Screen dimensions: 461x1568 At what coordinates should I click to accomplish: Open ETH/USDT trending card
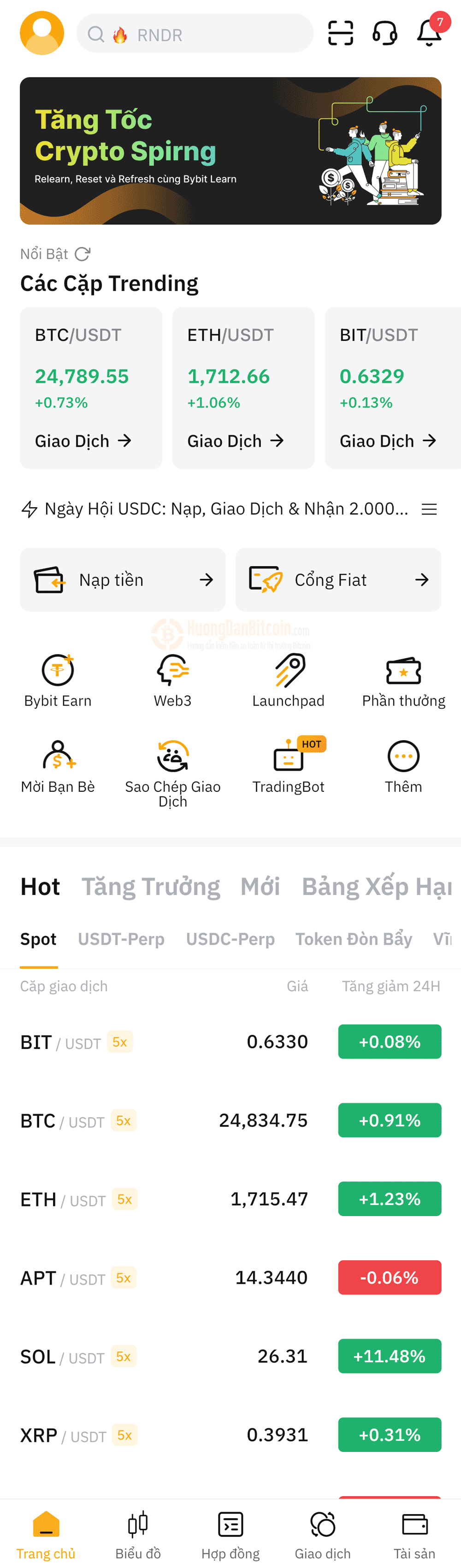(243, 387)
